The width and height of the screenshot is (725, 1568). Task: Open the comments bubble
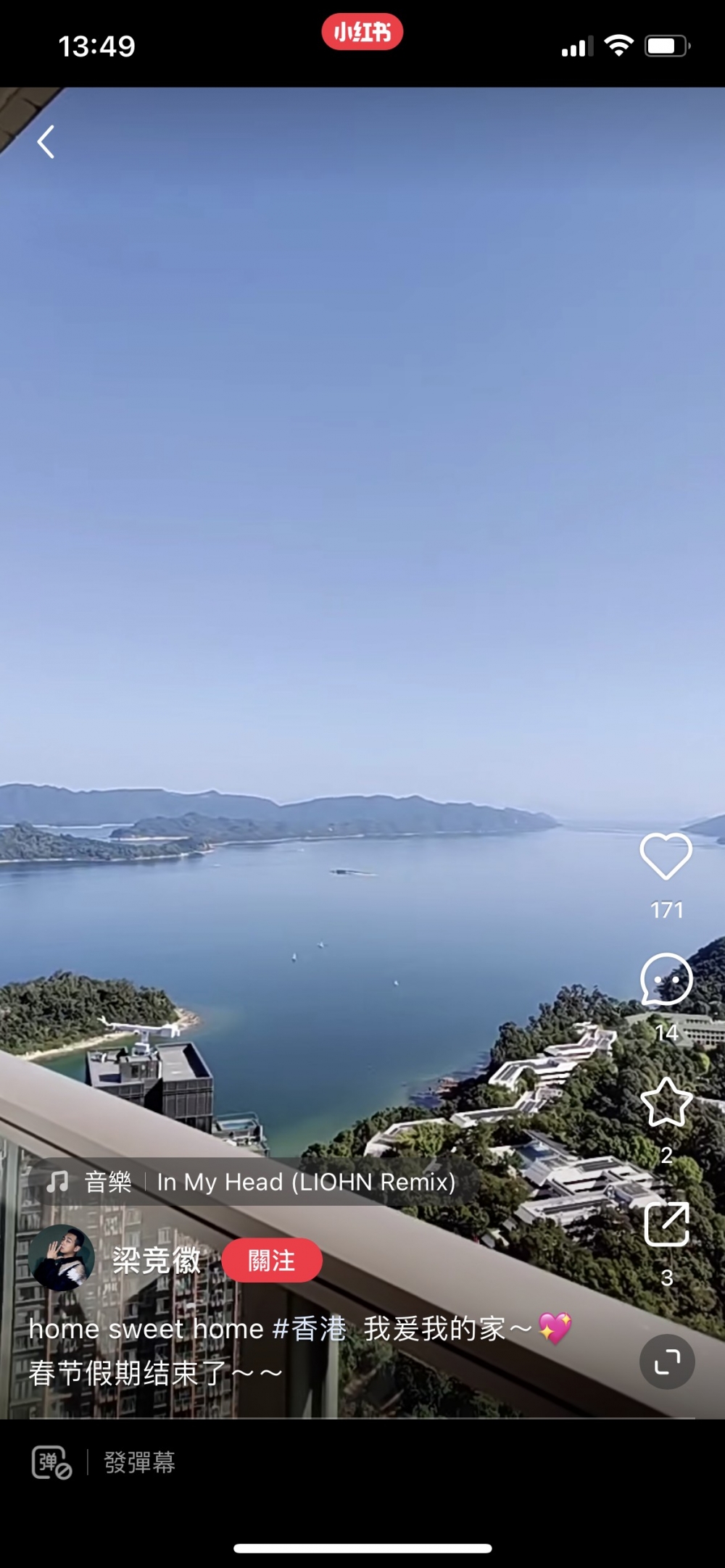coord(666,980)
